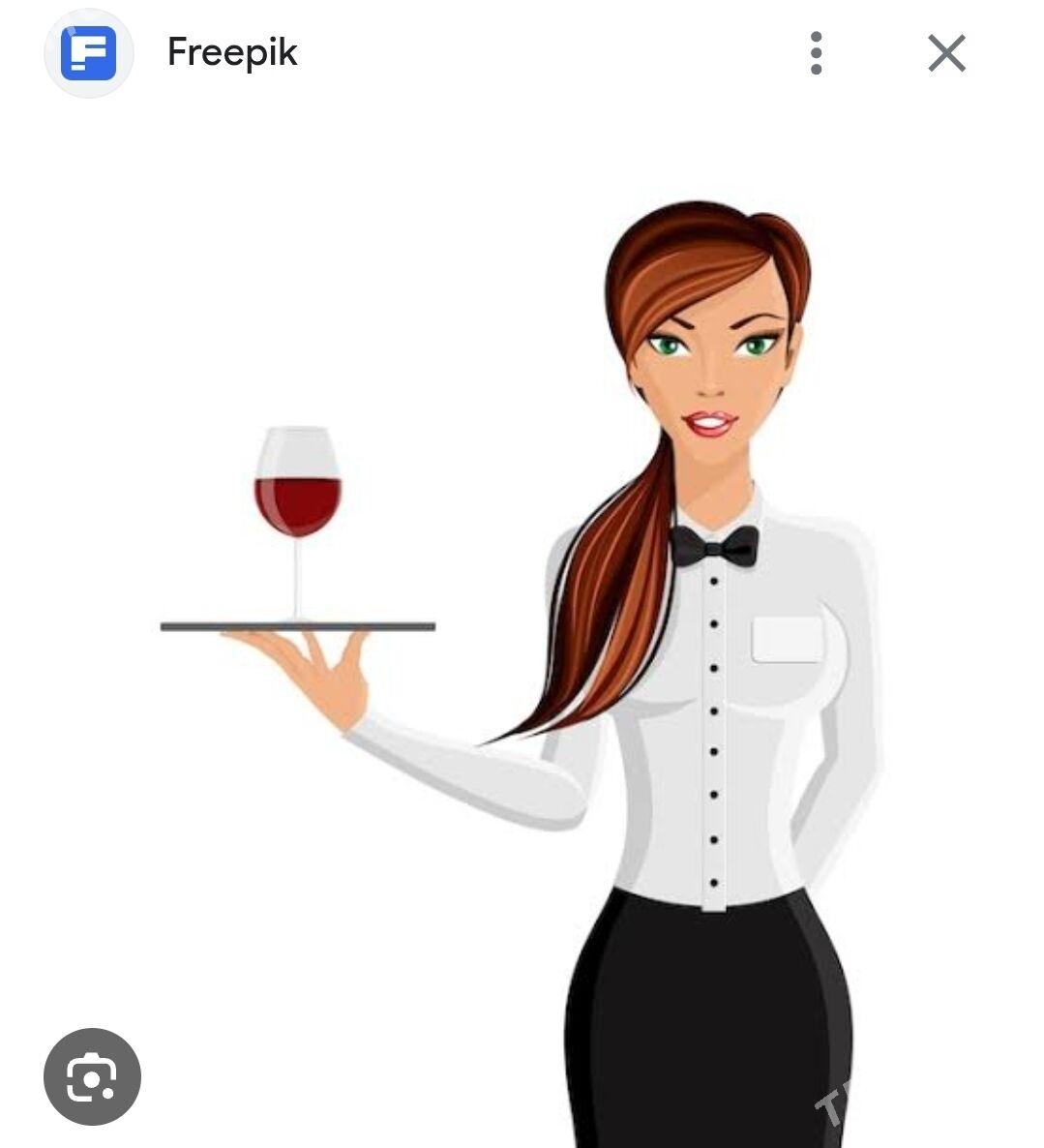Search this image with Lens
This screenshot has width=1044, height=1148.
92,1076
